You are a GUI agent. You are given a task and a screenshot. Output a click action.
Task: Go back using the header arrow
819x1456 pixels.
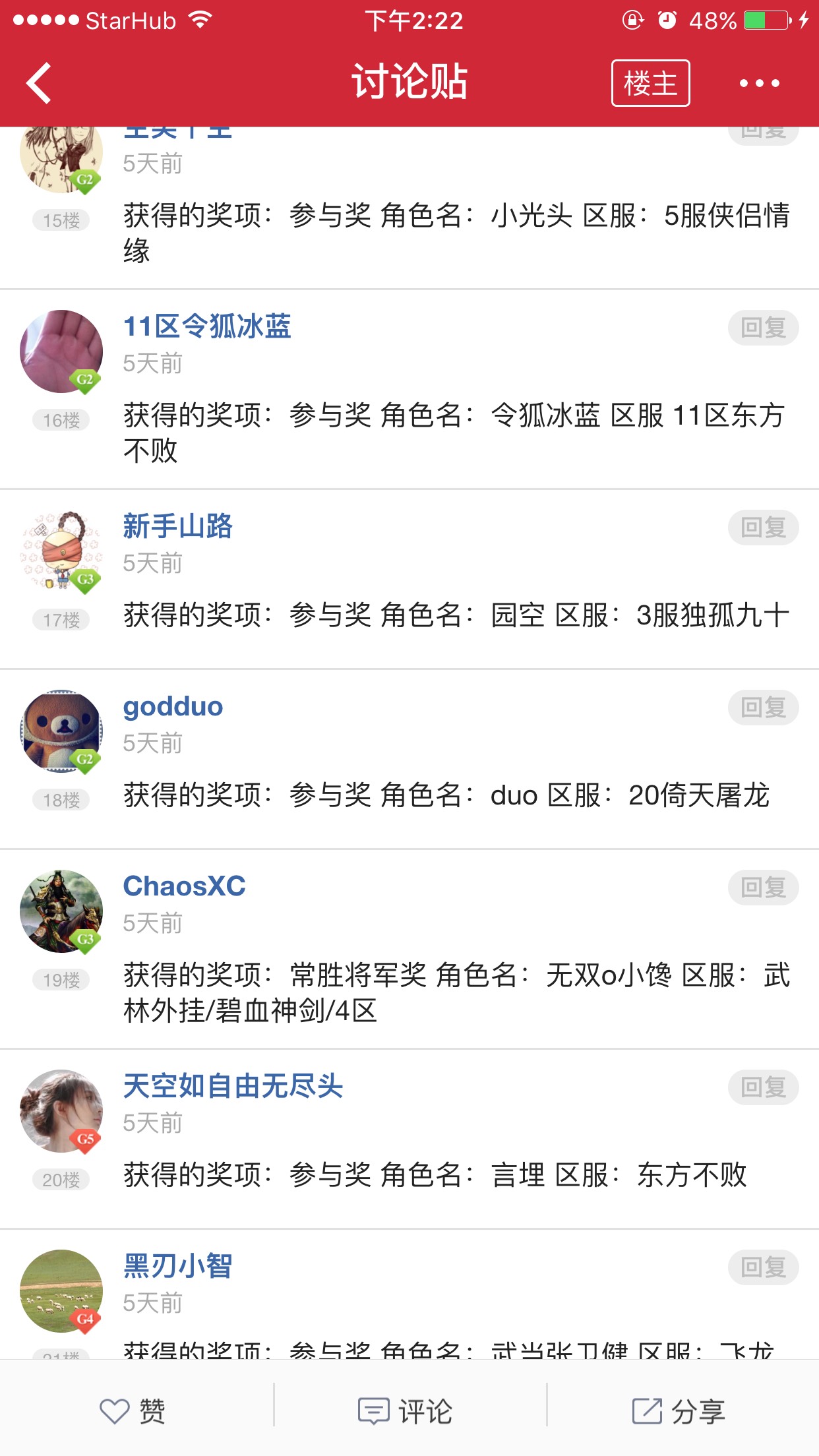pyautogui.click(x=39, y=83)
